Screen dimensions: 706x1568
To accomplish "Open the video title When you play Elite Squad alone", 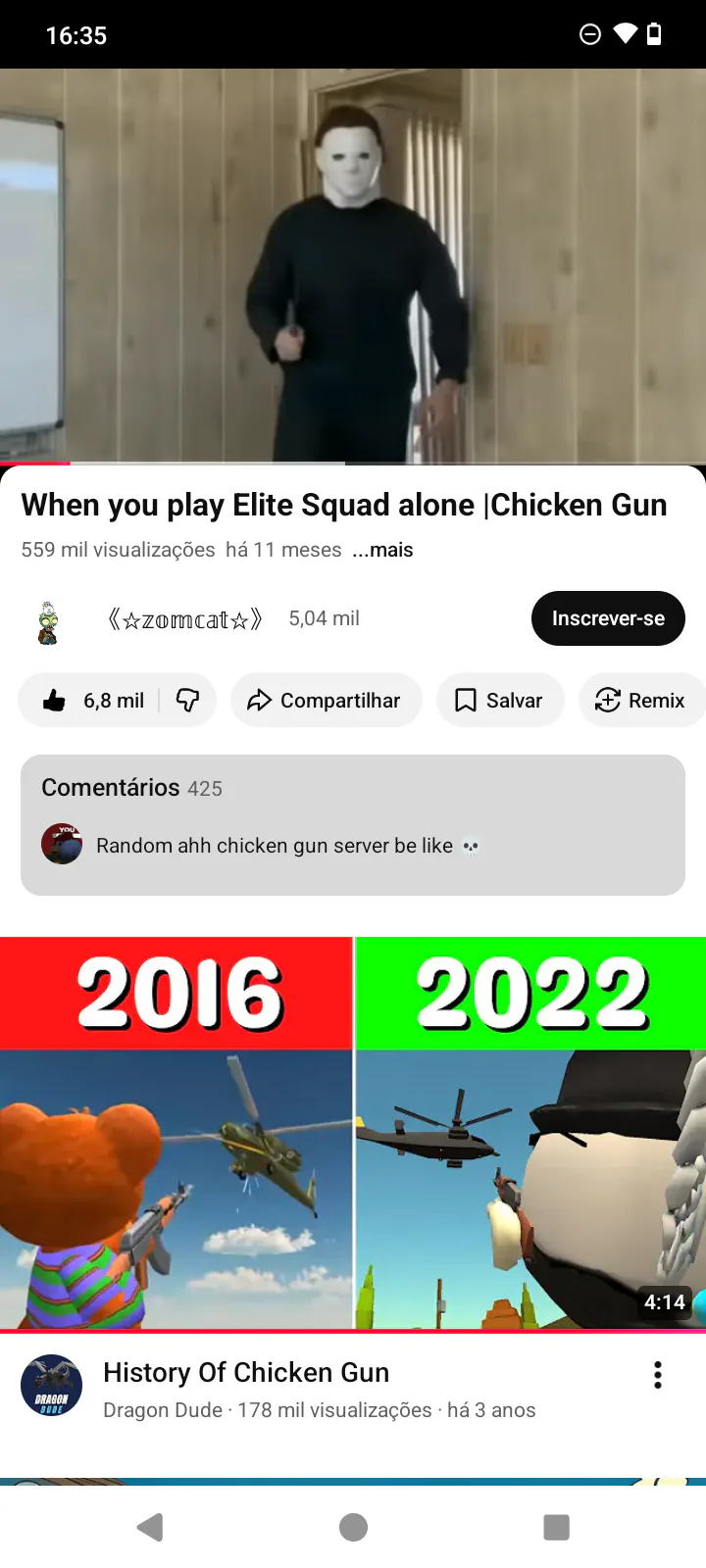I will tap(343, 505).
